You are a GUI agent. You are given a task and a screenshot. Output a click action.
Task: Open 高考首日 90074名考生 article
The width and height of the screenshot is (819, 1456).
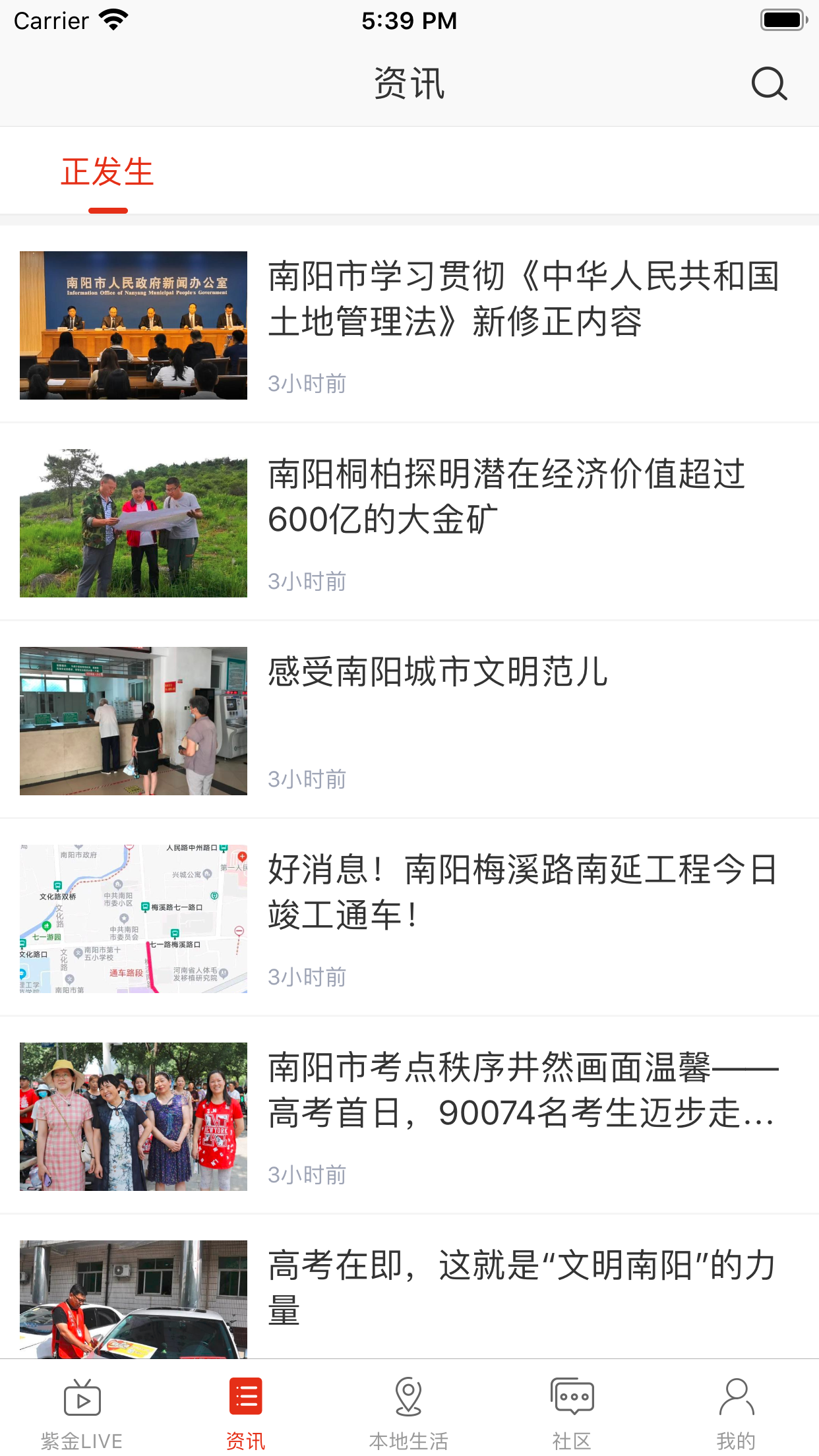coord(409,1116)
